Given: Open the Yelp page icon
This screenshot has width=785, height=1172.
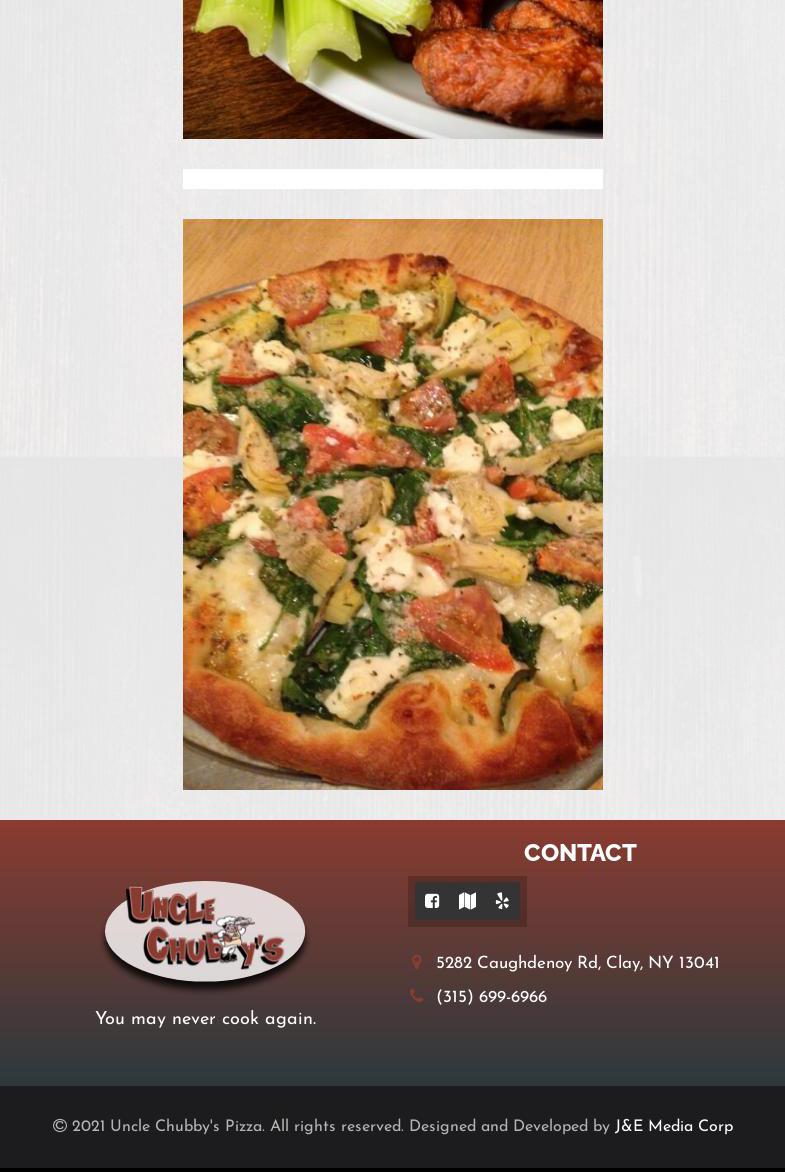Looking at the screenshot, I should [502, 901].
